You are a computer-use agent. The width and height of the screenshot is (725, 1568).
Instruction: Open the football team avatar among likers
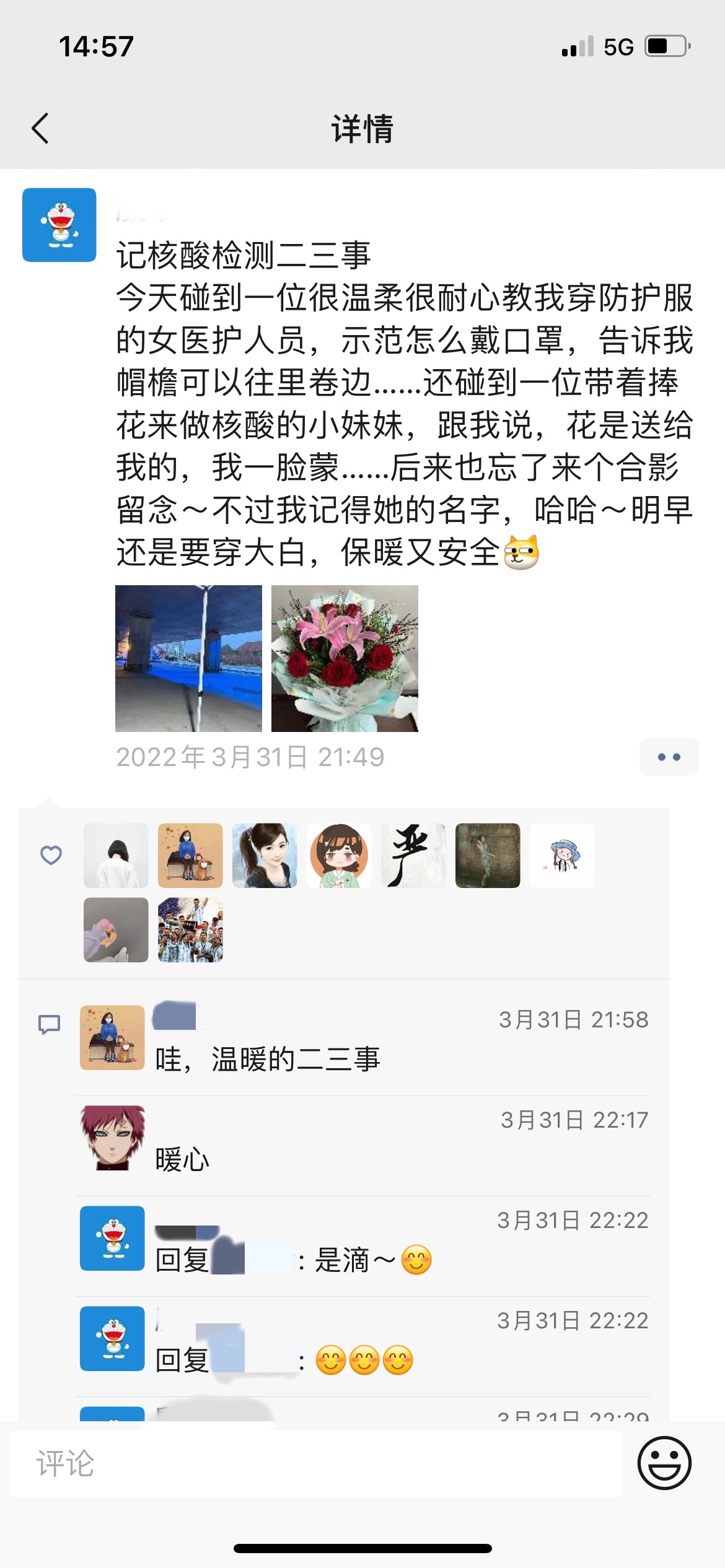(x=190, y=930)
